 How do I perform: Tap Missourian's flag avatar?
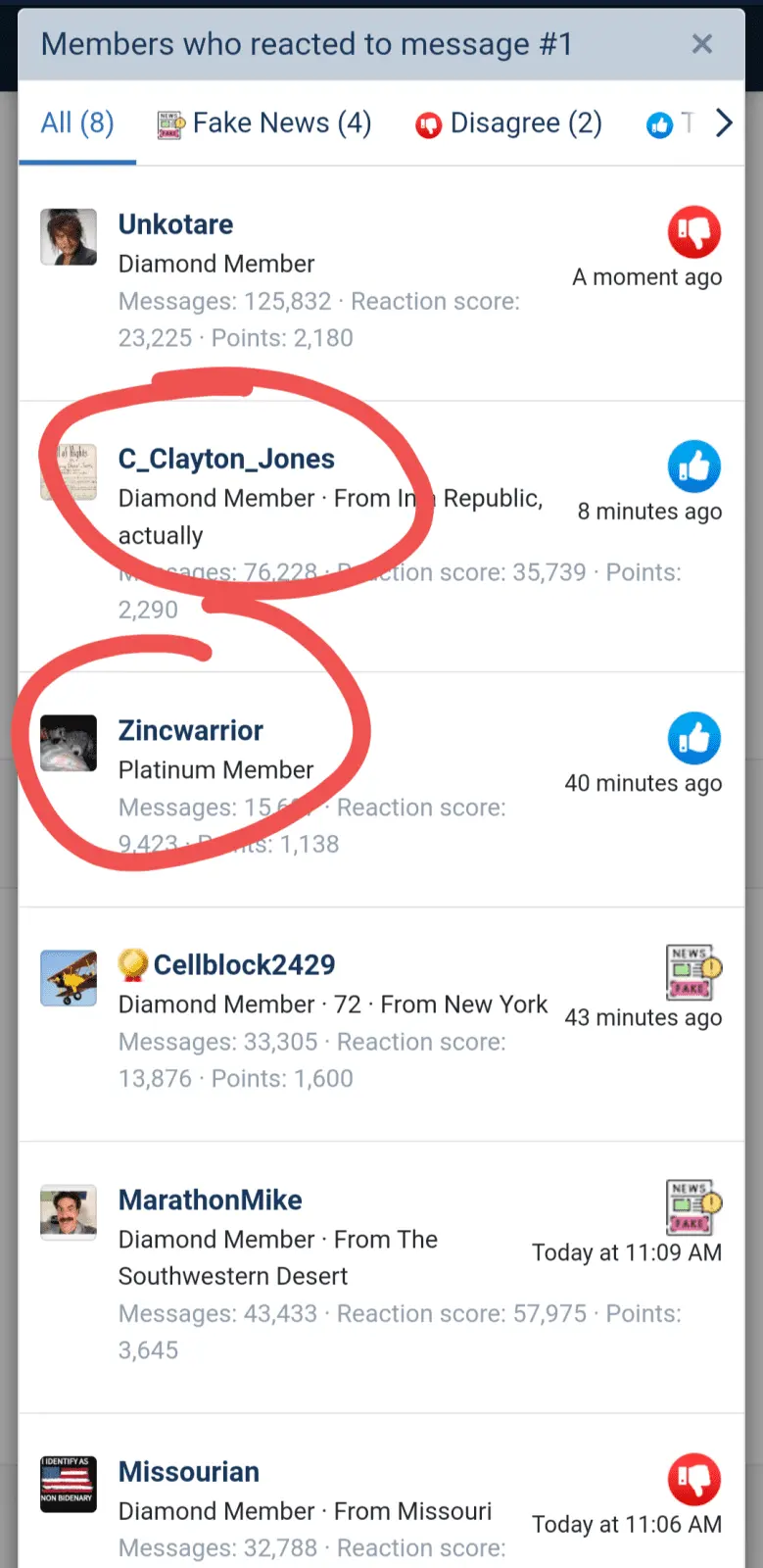pyautogui.click(x=69, y=1484)
